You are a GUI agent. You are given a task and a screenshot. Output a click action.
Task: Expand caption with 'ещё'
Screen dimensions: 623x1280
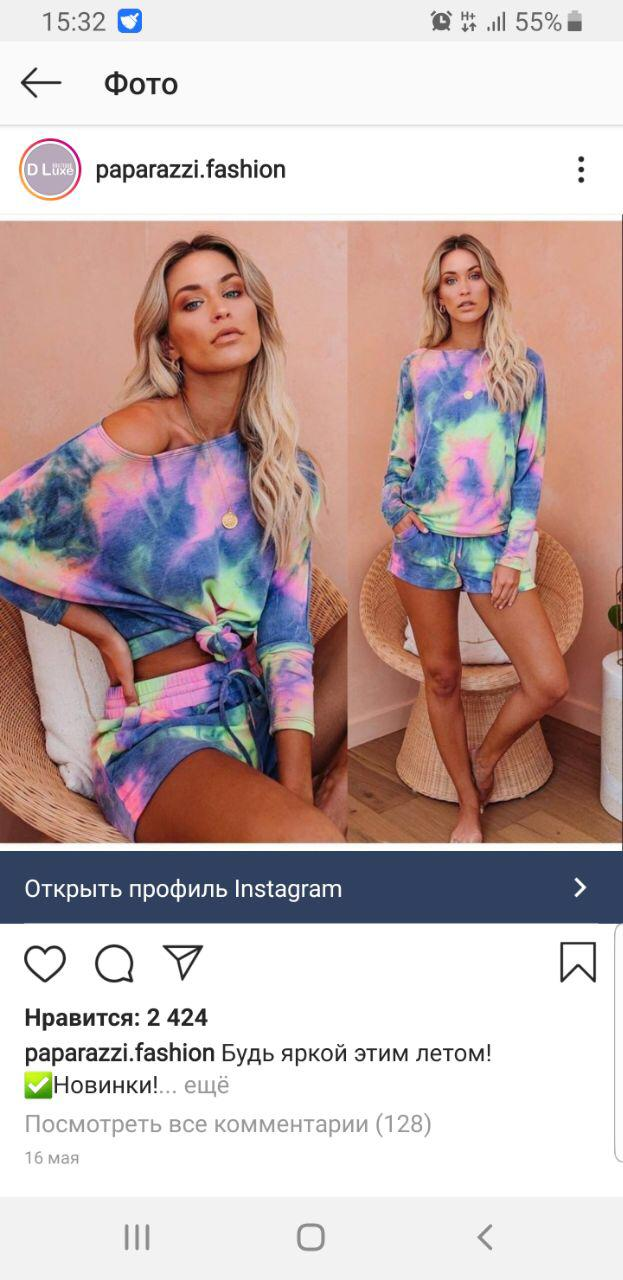click(206, 1085)
